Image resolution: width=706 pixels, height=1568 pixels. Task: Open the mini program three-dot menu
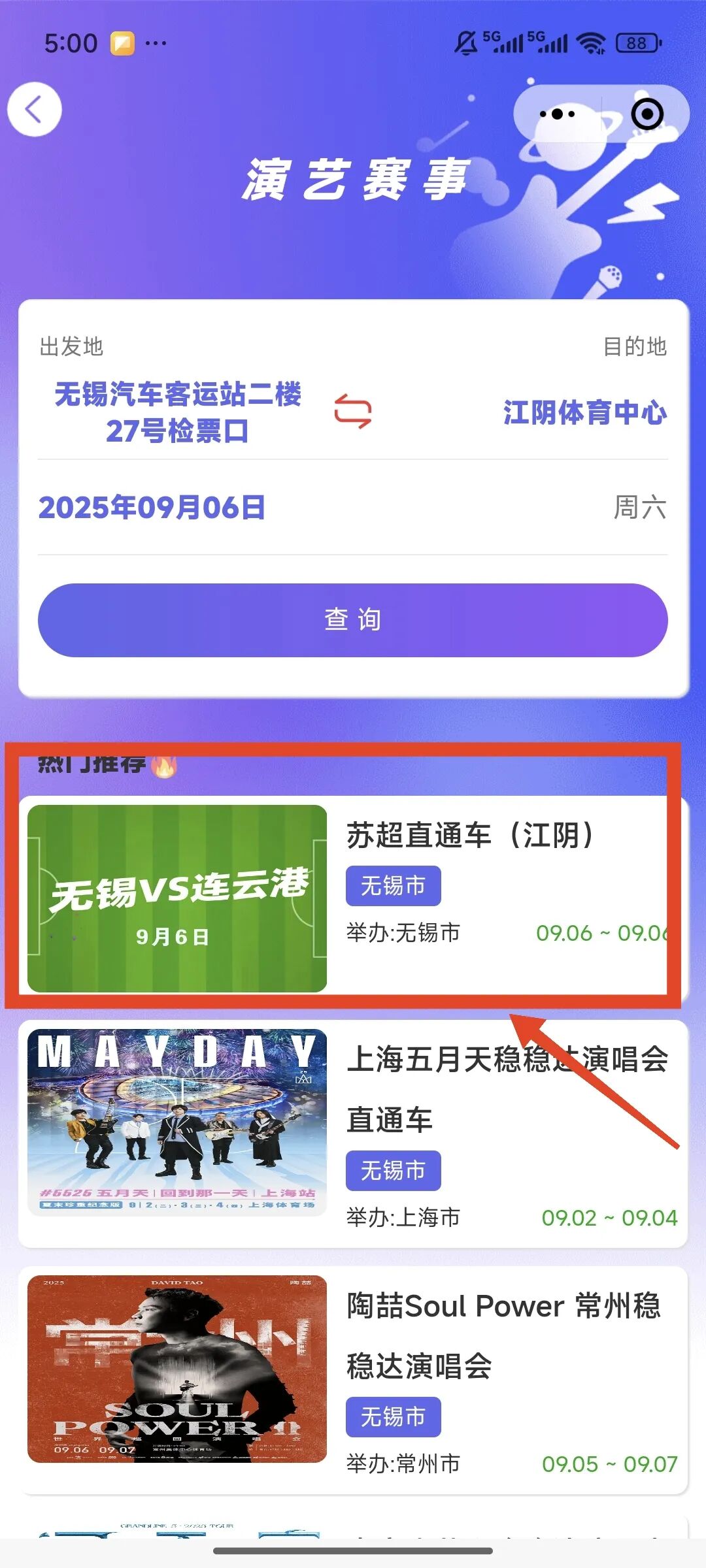coord(557,114)
